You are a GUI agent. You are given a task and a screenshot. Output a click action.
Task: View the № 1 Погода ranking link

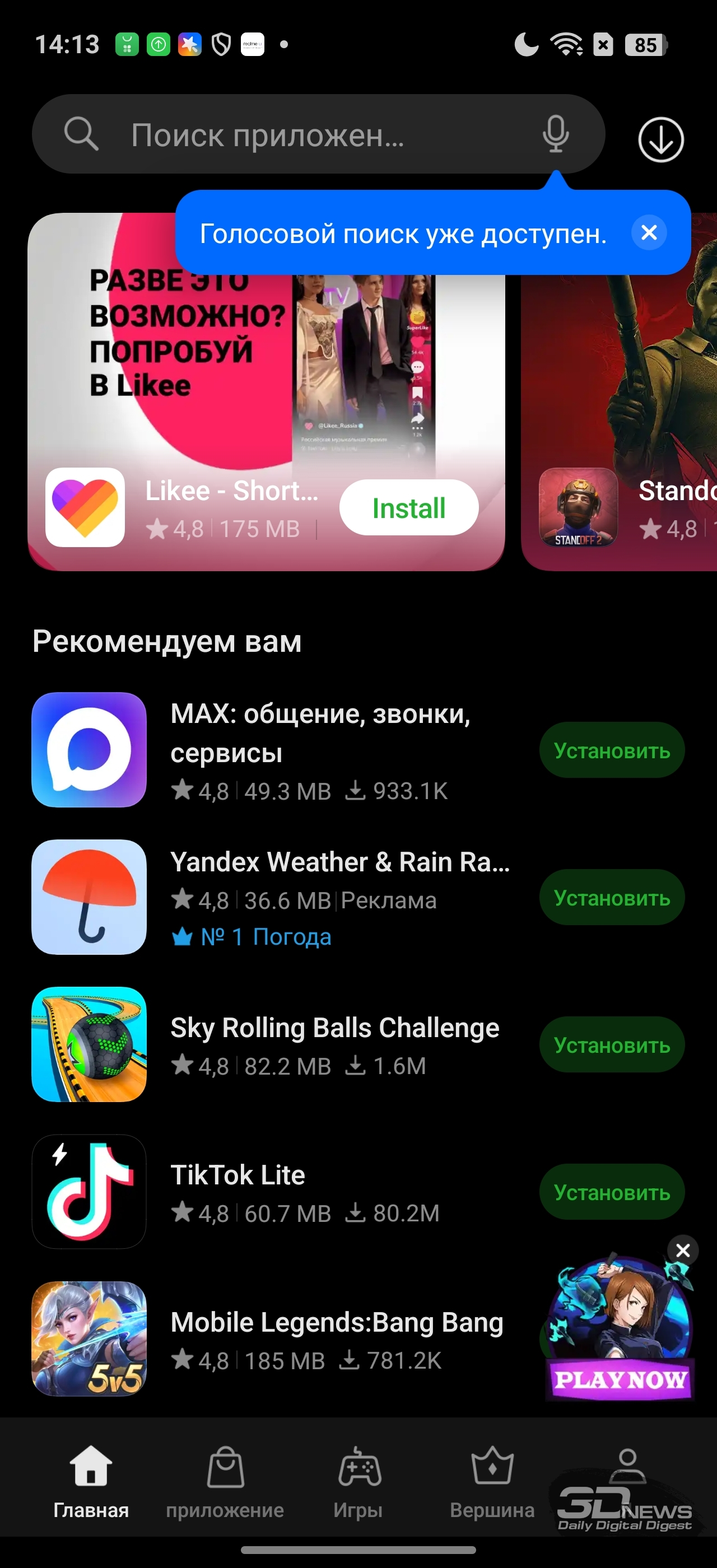pyautogui.click(x=266, y=937)
